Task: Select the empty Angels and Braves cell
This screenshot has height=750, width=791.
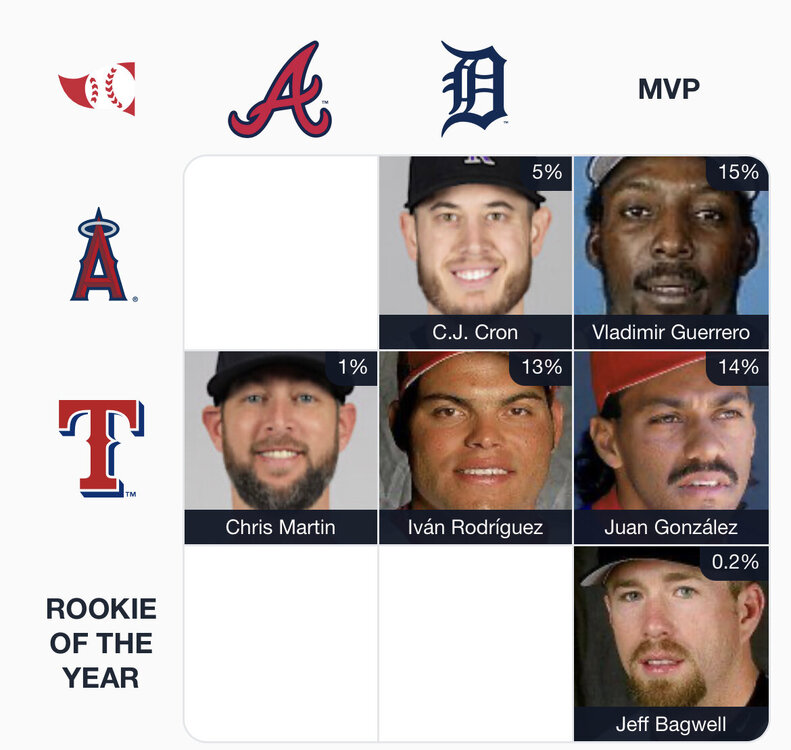Action: (x=281, y=253)
